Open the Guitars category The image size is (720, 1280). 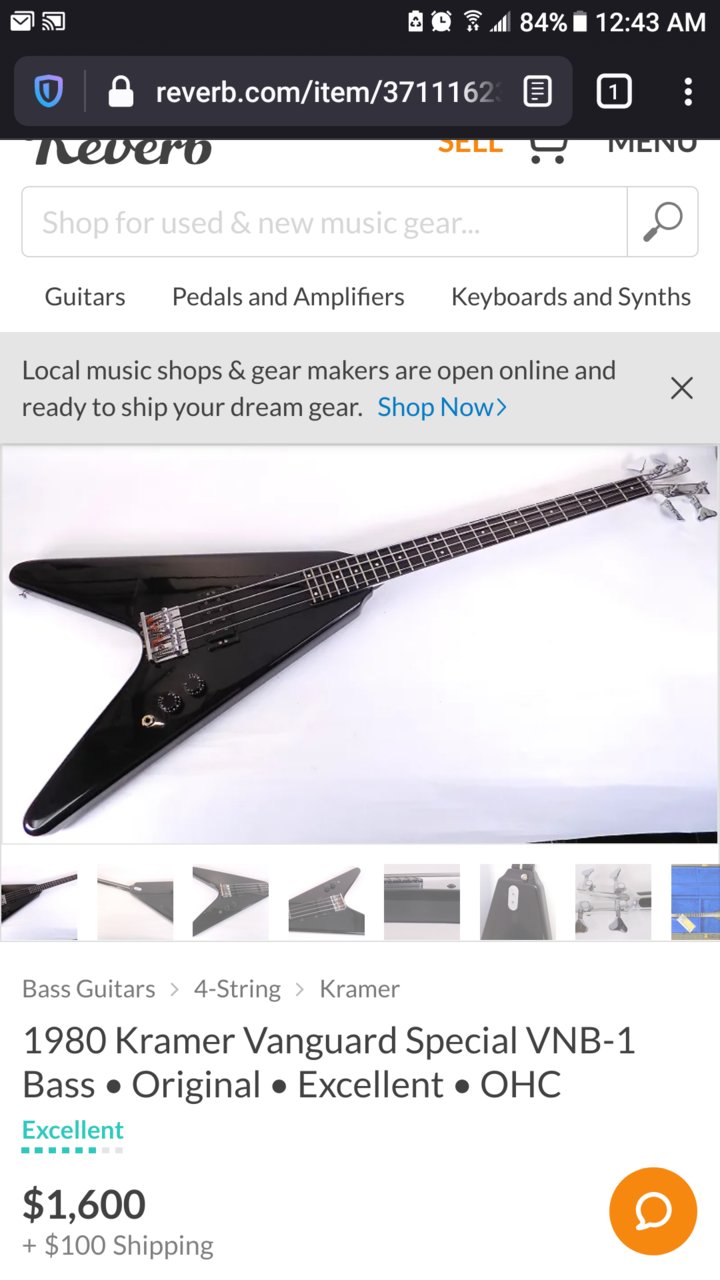click(85, 297)
